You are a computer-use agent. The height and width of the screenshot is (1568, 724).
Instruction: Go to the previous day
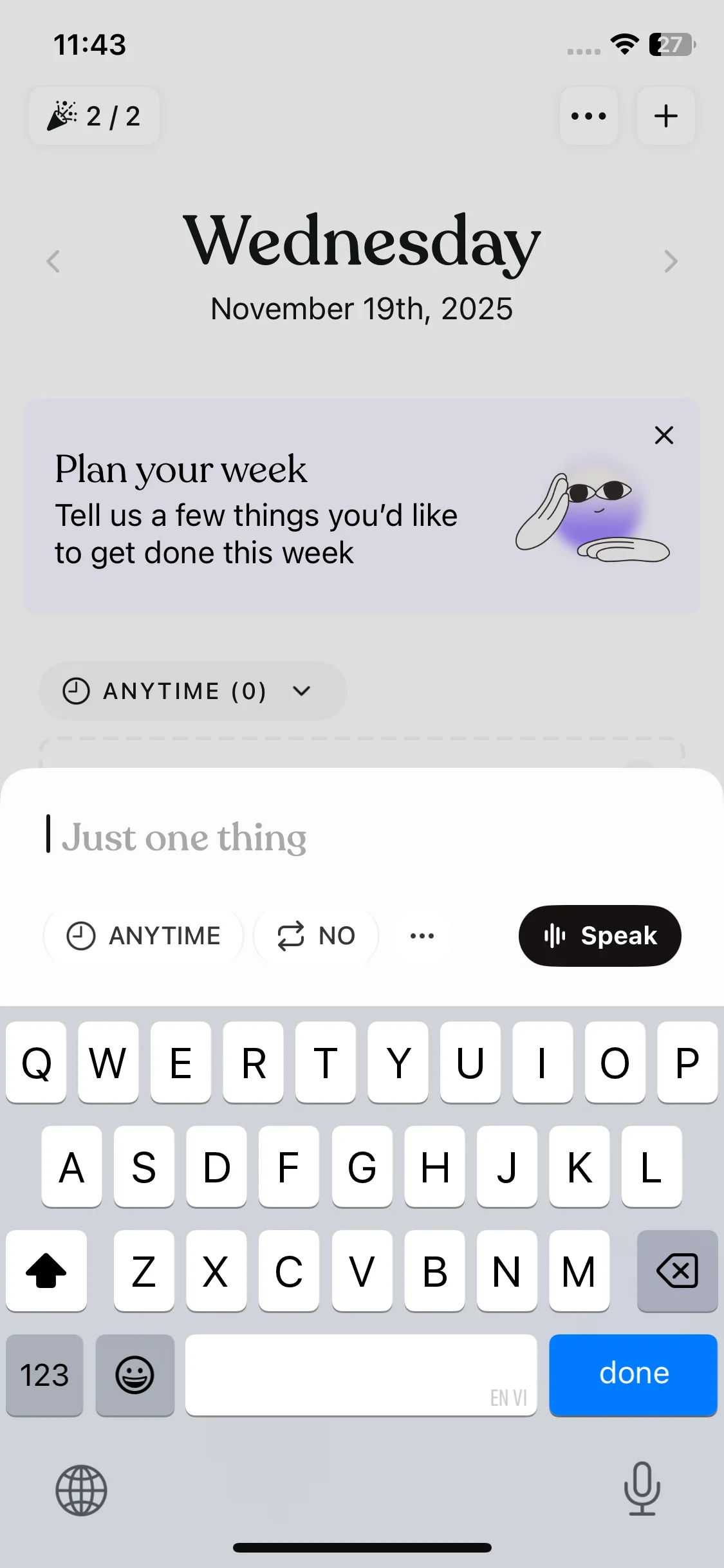pyautogui.click(x=53, y=261)
